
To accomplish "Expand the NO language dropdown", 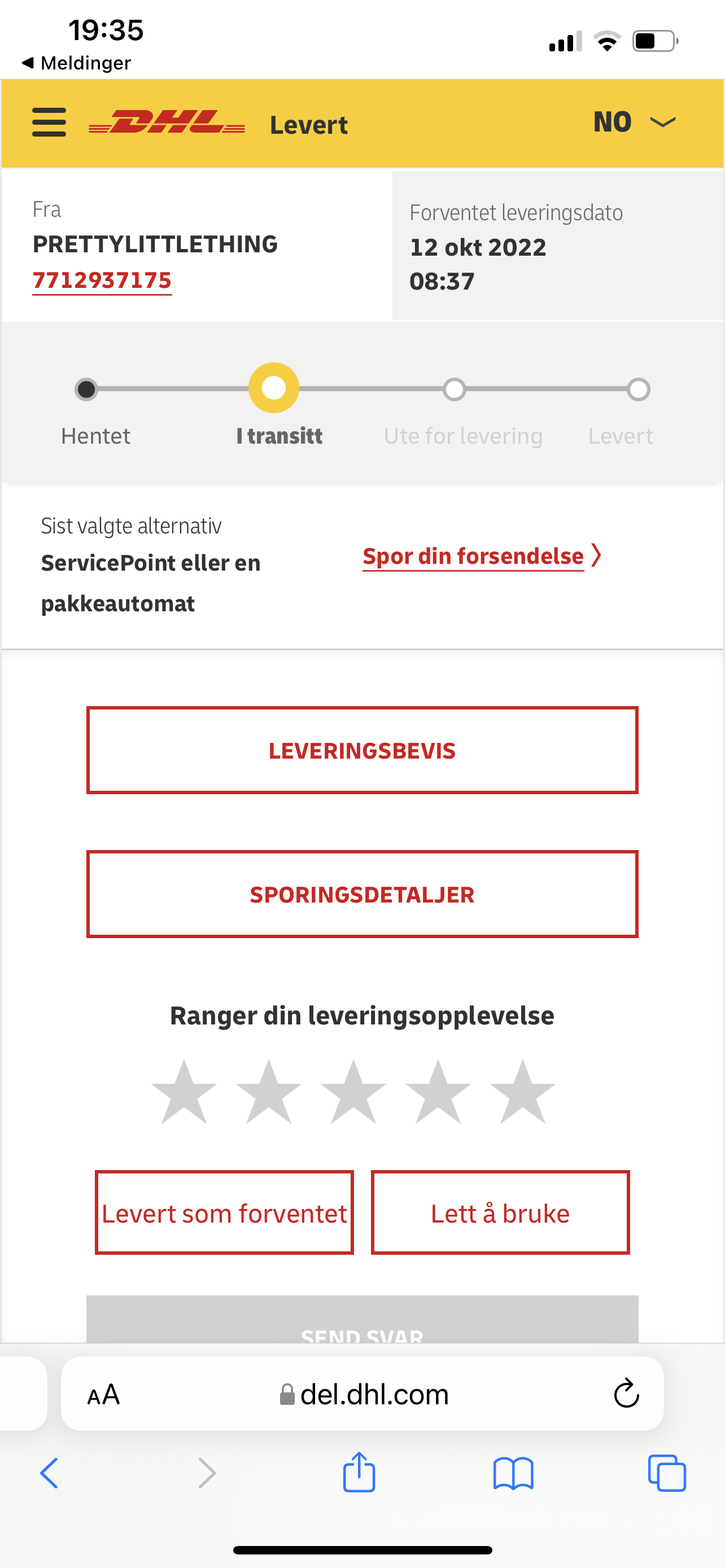I will point(634,122).
